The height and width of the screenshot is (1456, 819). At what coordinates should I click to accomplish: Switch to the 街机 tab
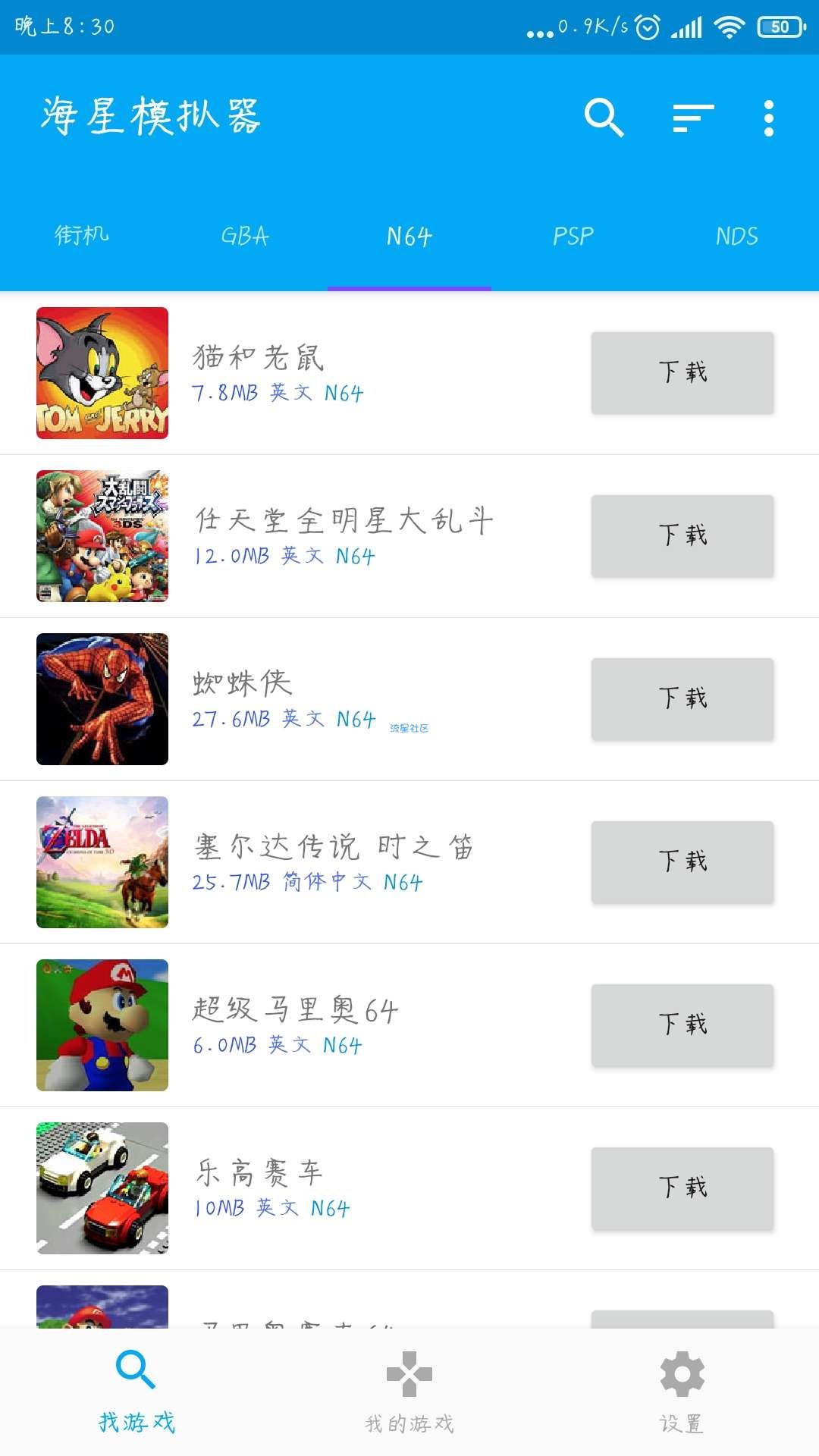point(82,236)
